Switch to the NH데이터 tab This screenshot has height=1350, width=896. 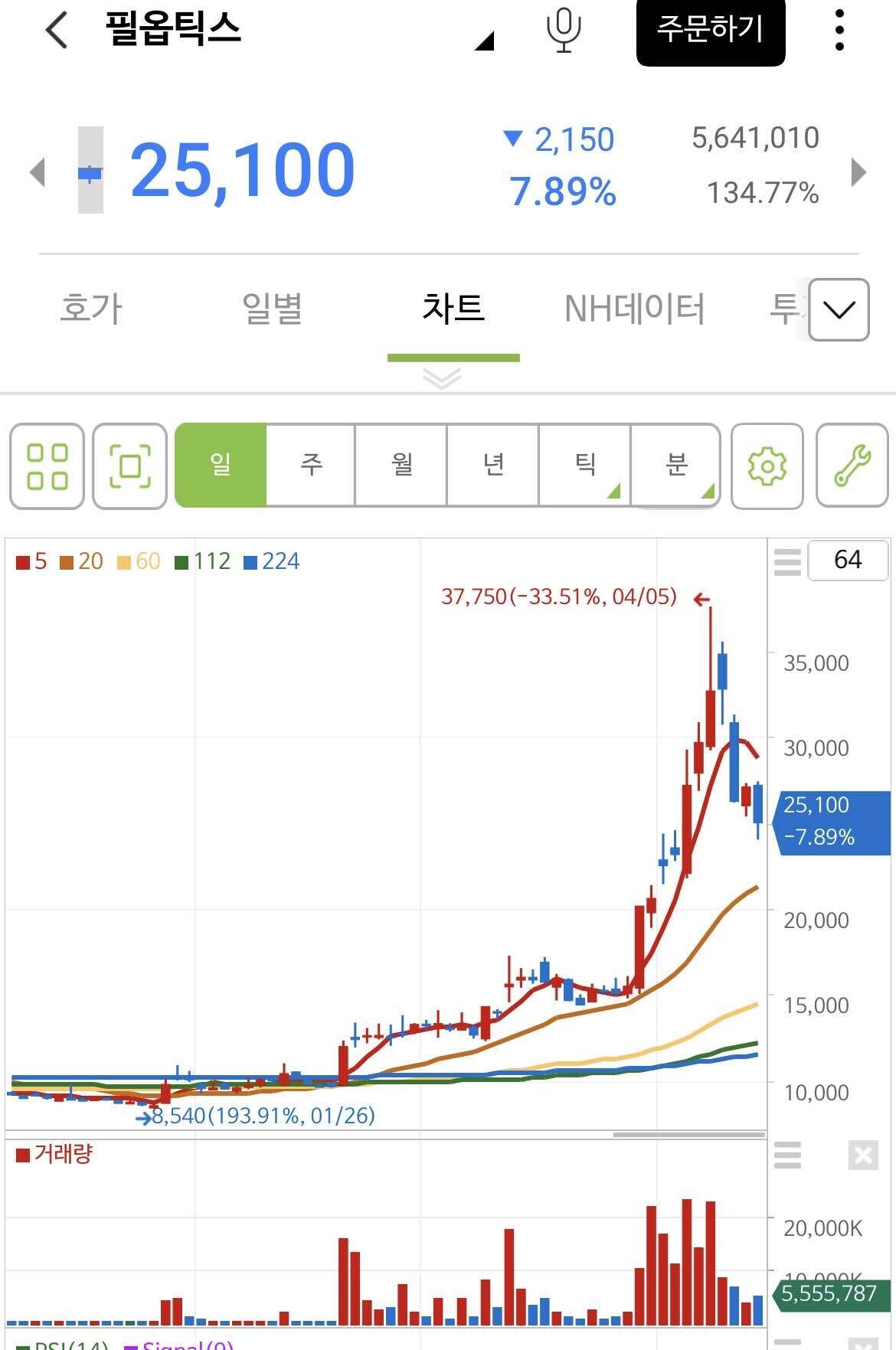click(634, 309)
